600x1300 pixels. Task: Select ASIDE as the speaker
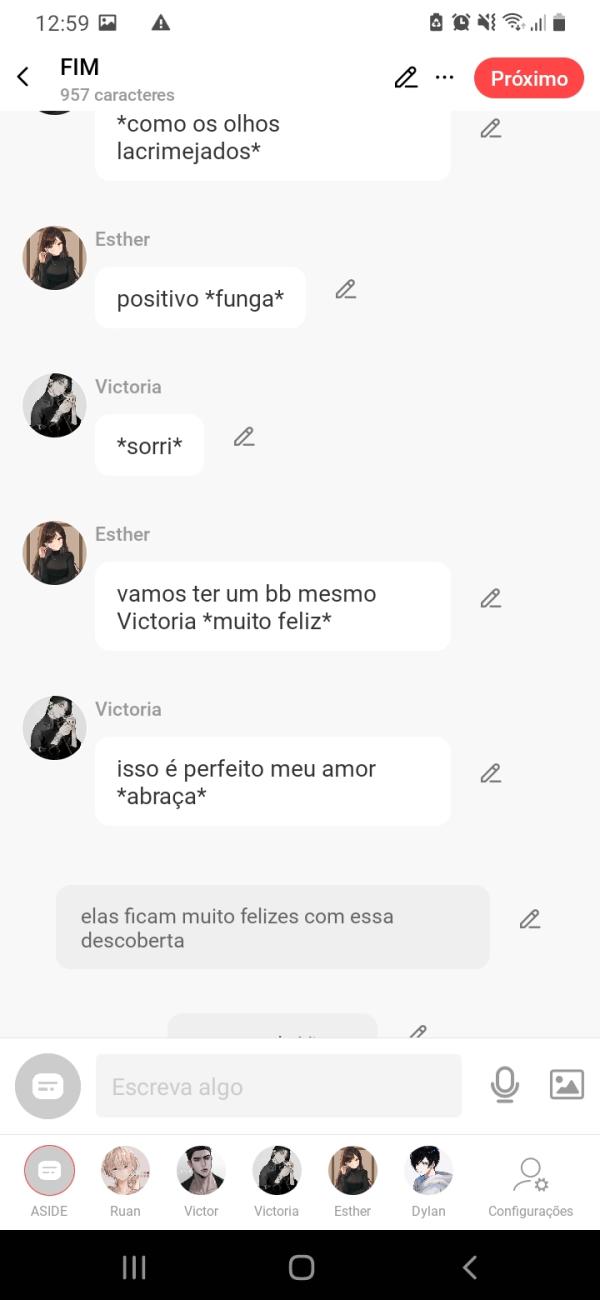click(x=49, y=1171)
